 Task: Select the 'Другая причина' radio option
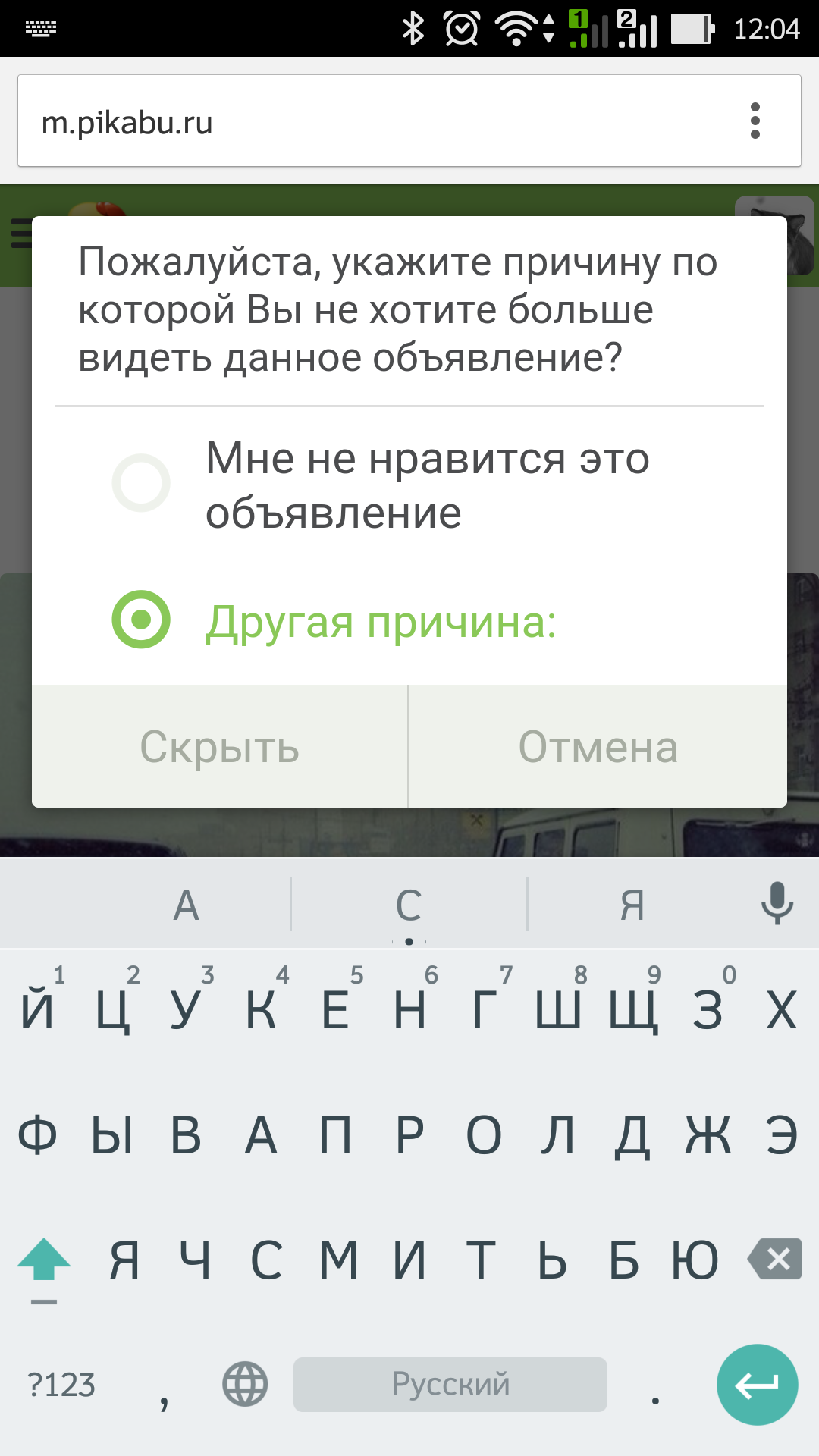point(141,620)
